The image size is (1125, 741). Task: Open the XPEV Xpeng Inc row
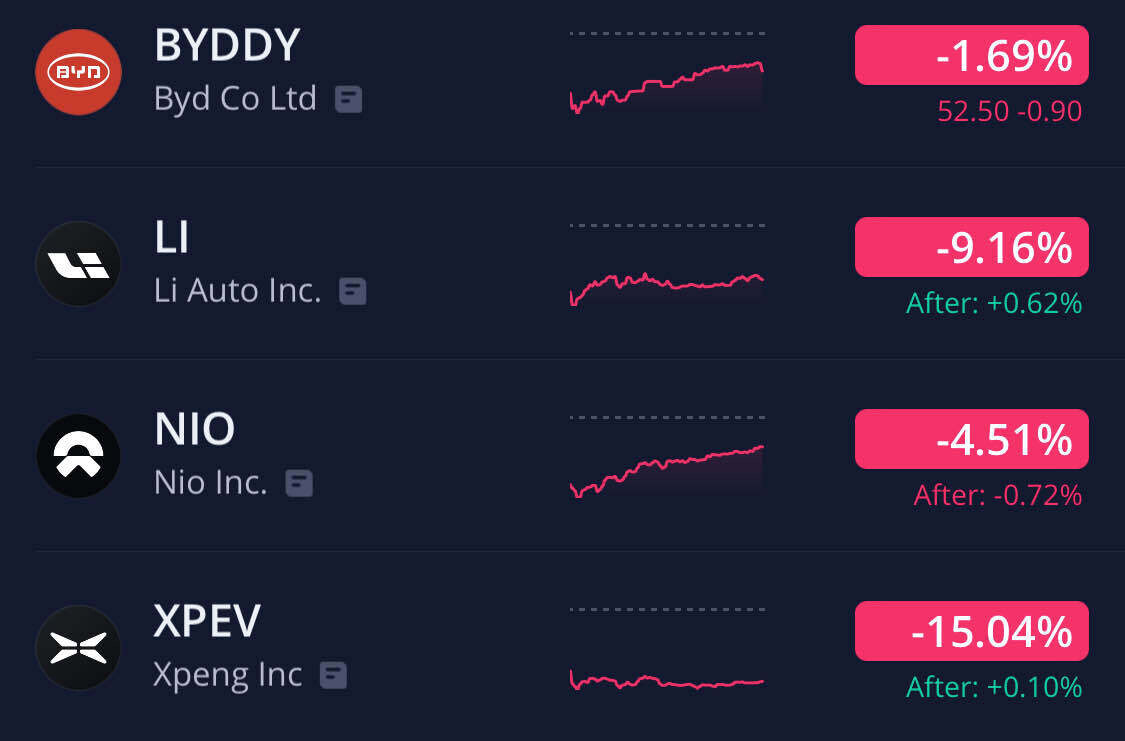click(x=207, y=622)
